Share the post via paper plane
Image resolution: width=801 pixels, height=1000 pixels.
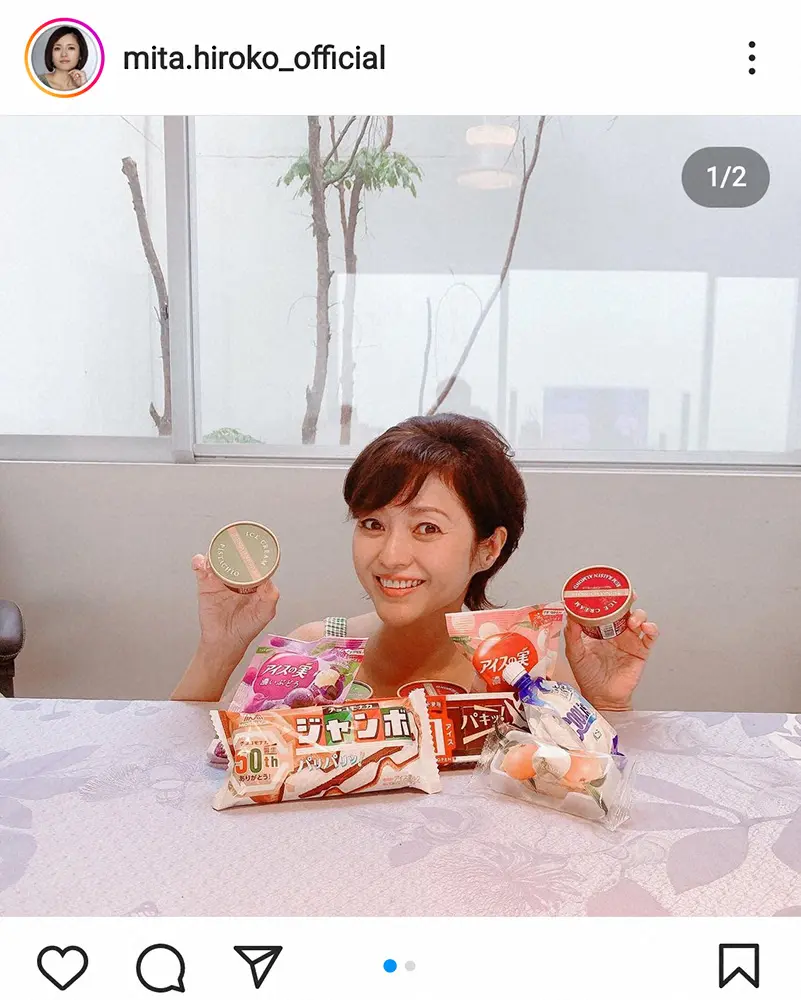pyautogui.click(x=259, y=966)
